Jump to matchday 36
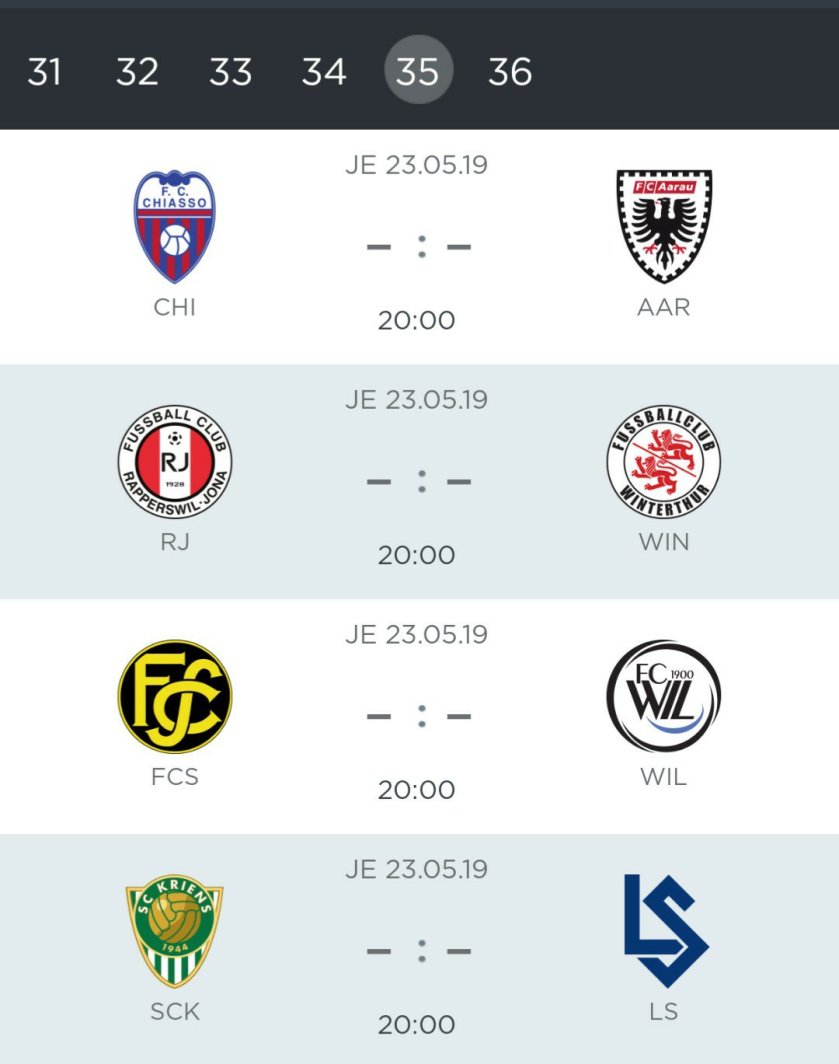 coord(510,72)
